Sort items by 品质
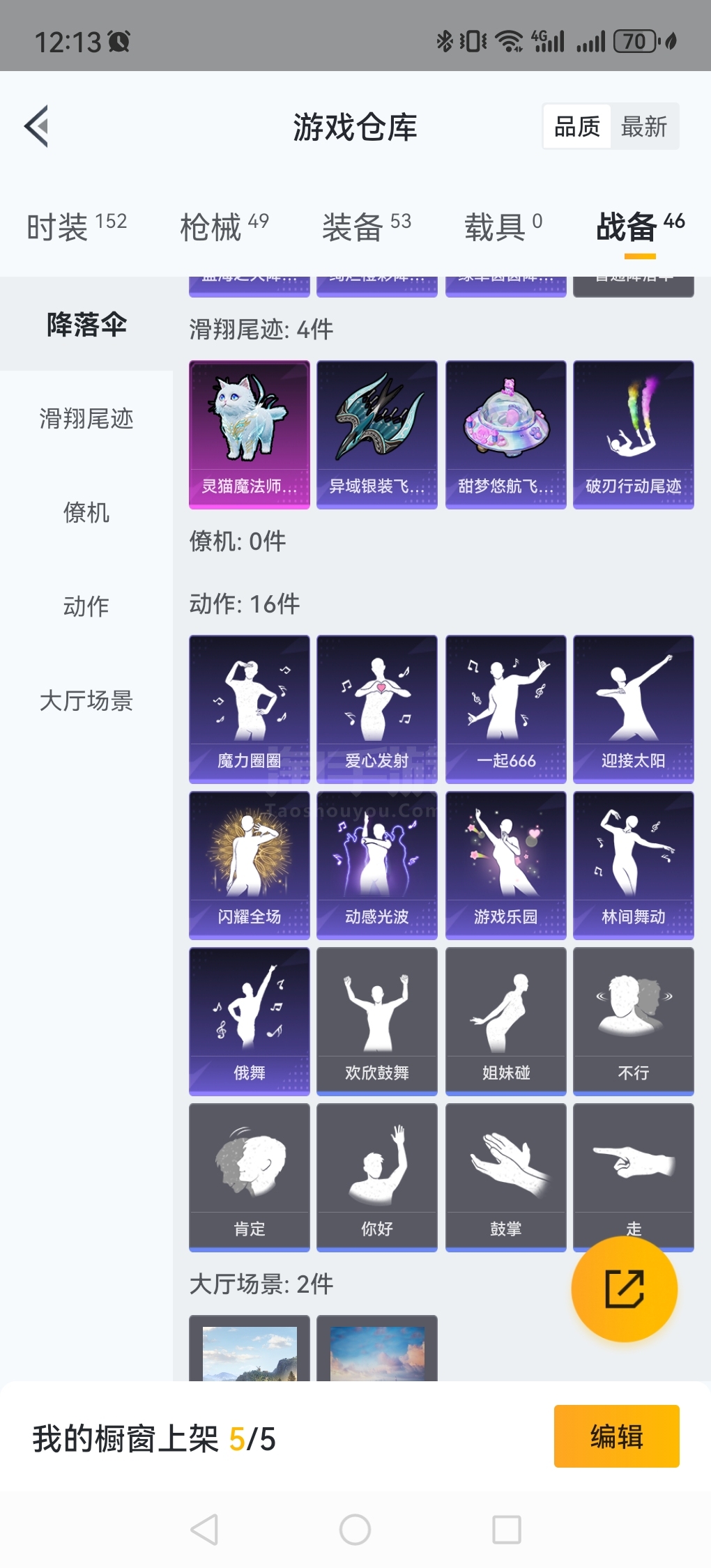This screenshot has width=711, height=1568. tap(577, 127)
